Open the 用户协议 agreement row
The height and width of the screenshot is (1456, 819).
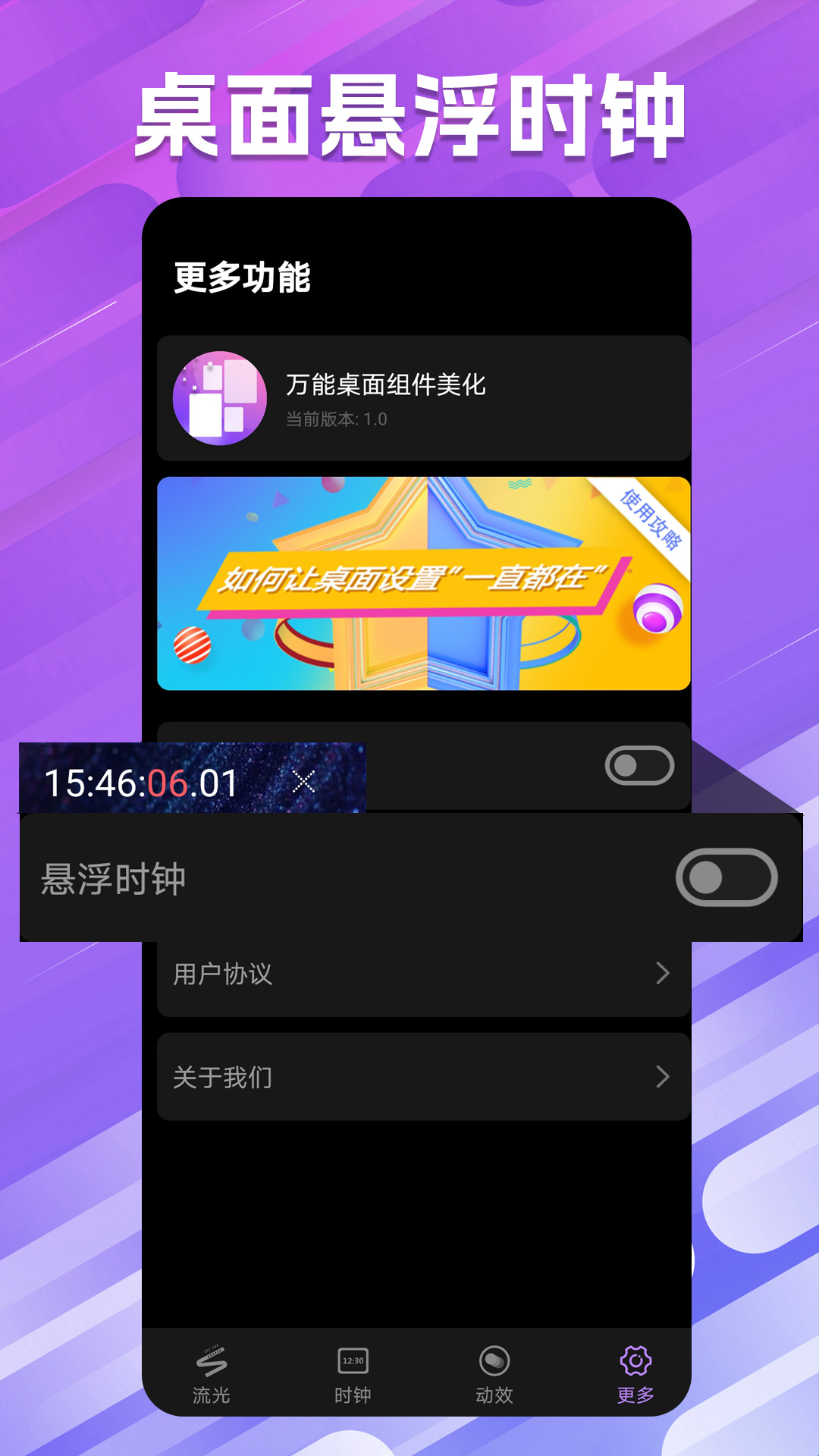pos(341,974)
